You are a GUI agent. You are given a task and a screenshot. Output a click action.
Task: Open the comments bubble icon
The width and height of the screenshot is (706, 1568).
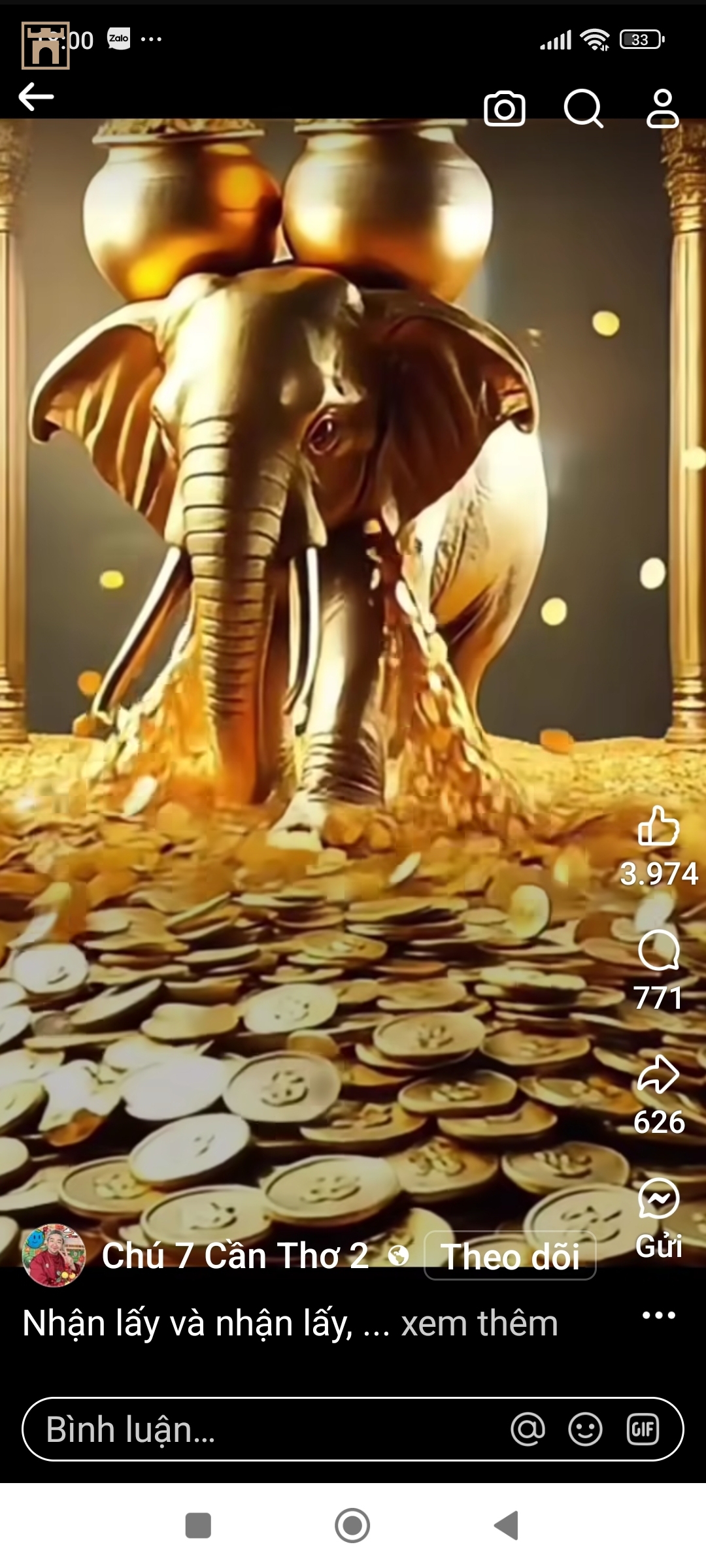click(658, 951)
